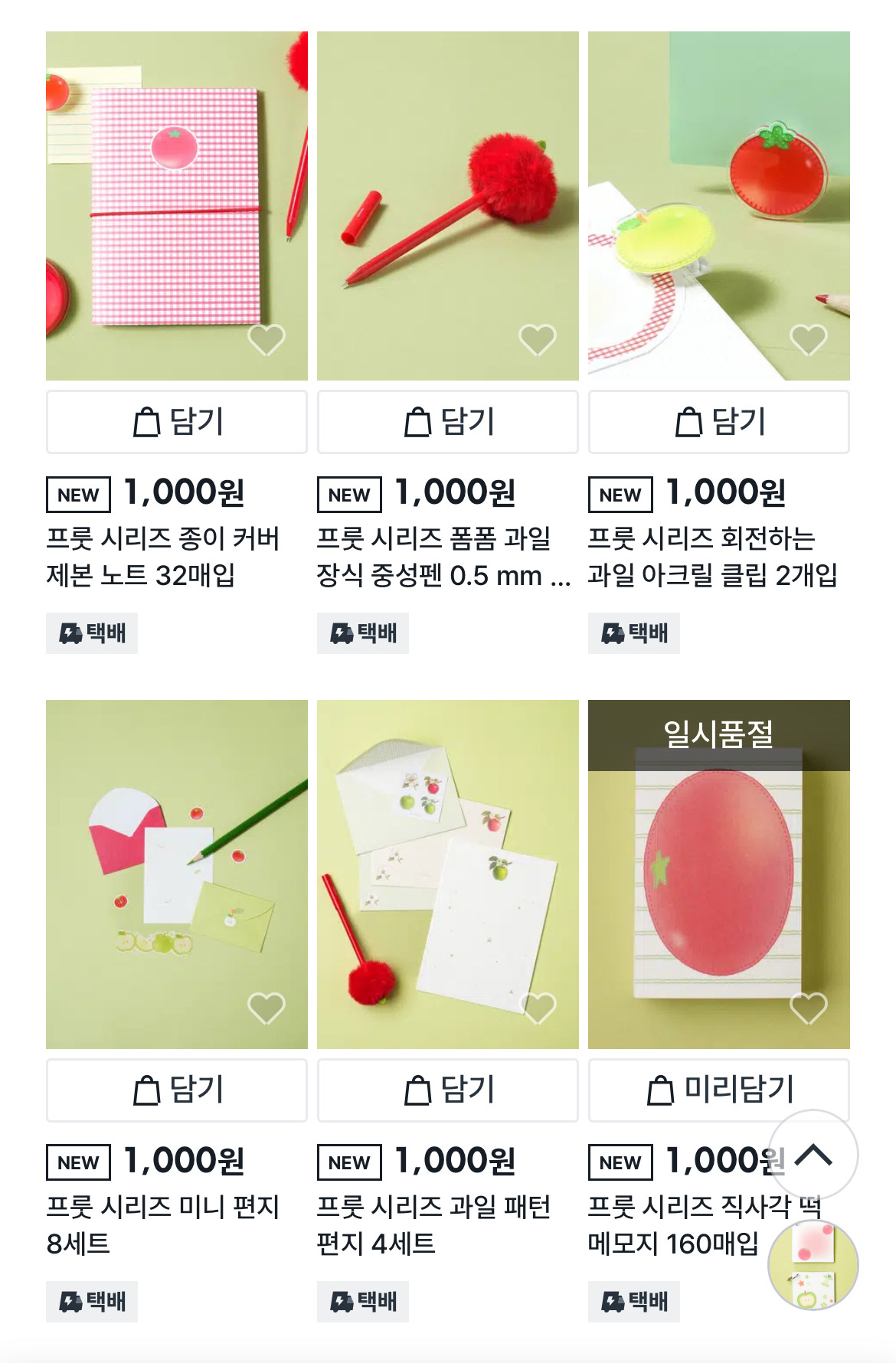The image size is (896, 1363).
Task: Open the 폼폼 과일 장식 중성펜 product image
Action: 448,206
